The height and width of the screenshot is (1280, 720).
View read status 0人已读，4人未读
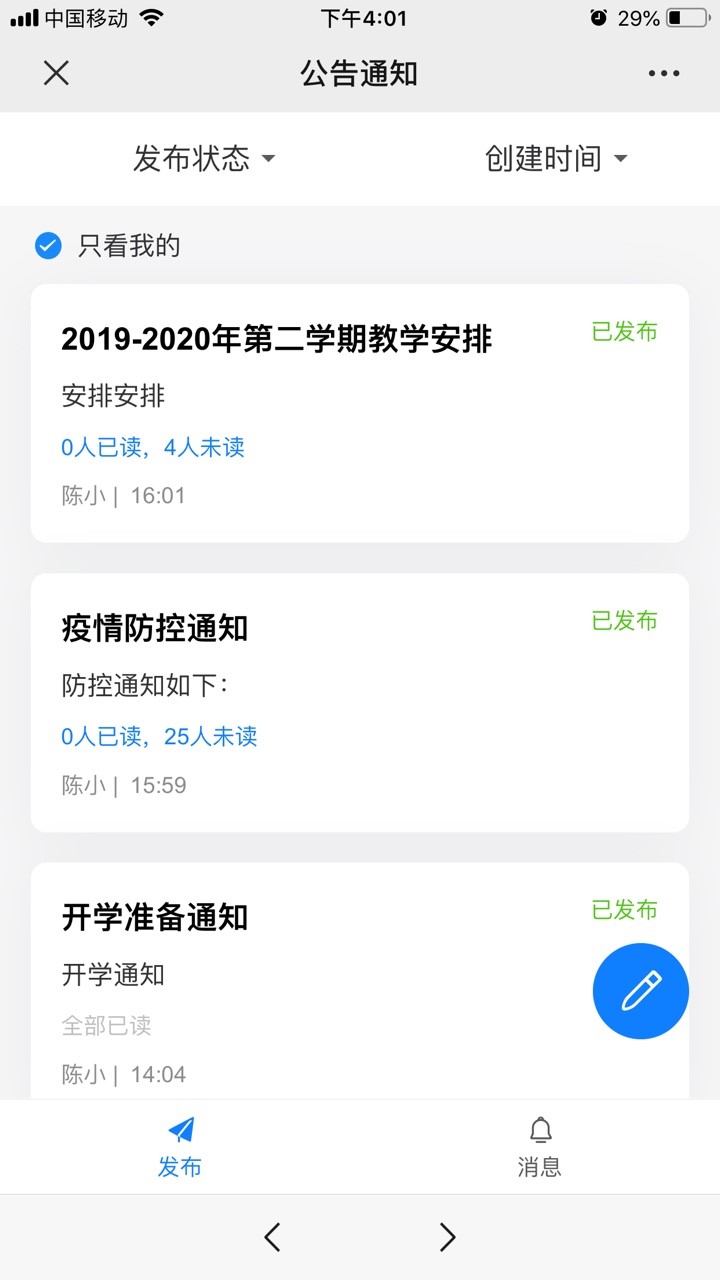point(153,447)
